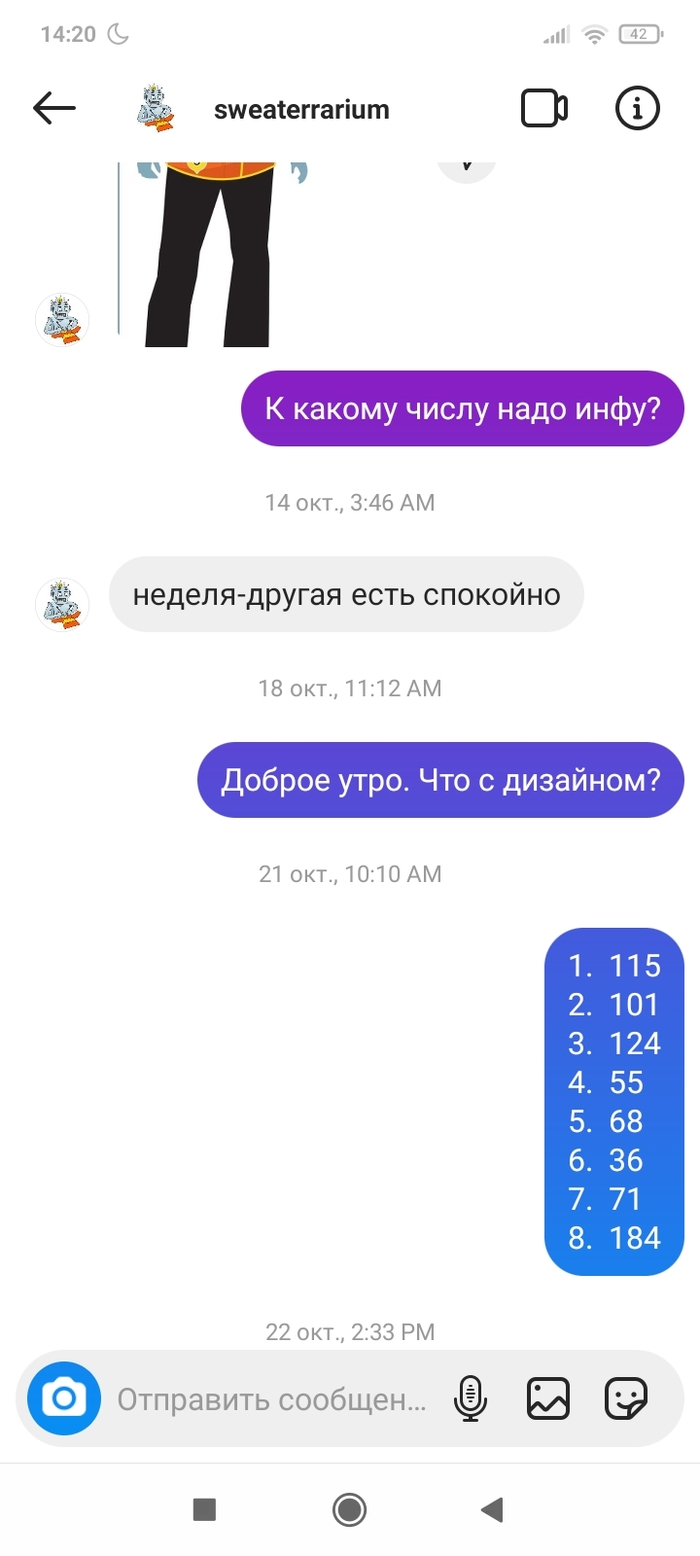Viewport: 700px width, 1556px height.
Task: Open the chat info details
Action: [x=637, y=108]
